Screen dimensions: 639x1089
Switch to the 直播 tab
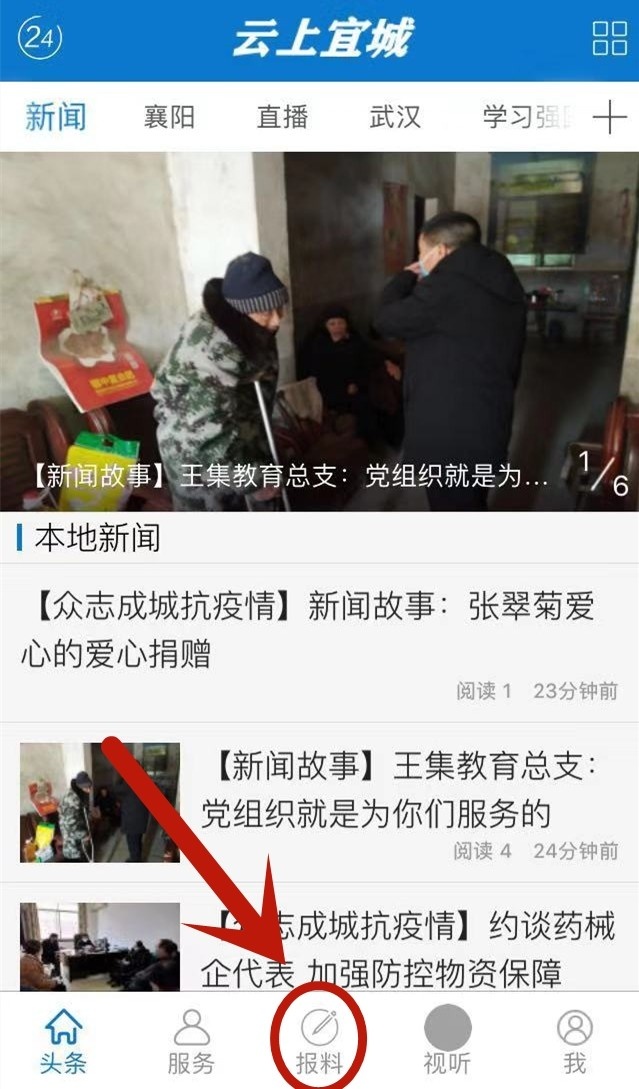point(282,117)
